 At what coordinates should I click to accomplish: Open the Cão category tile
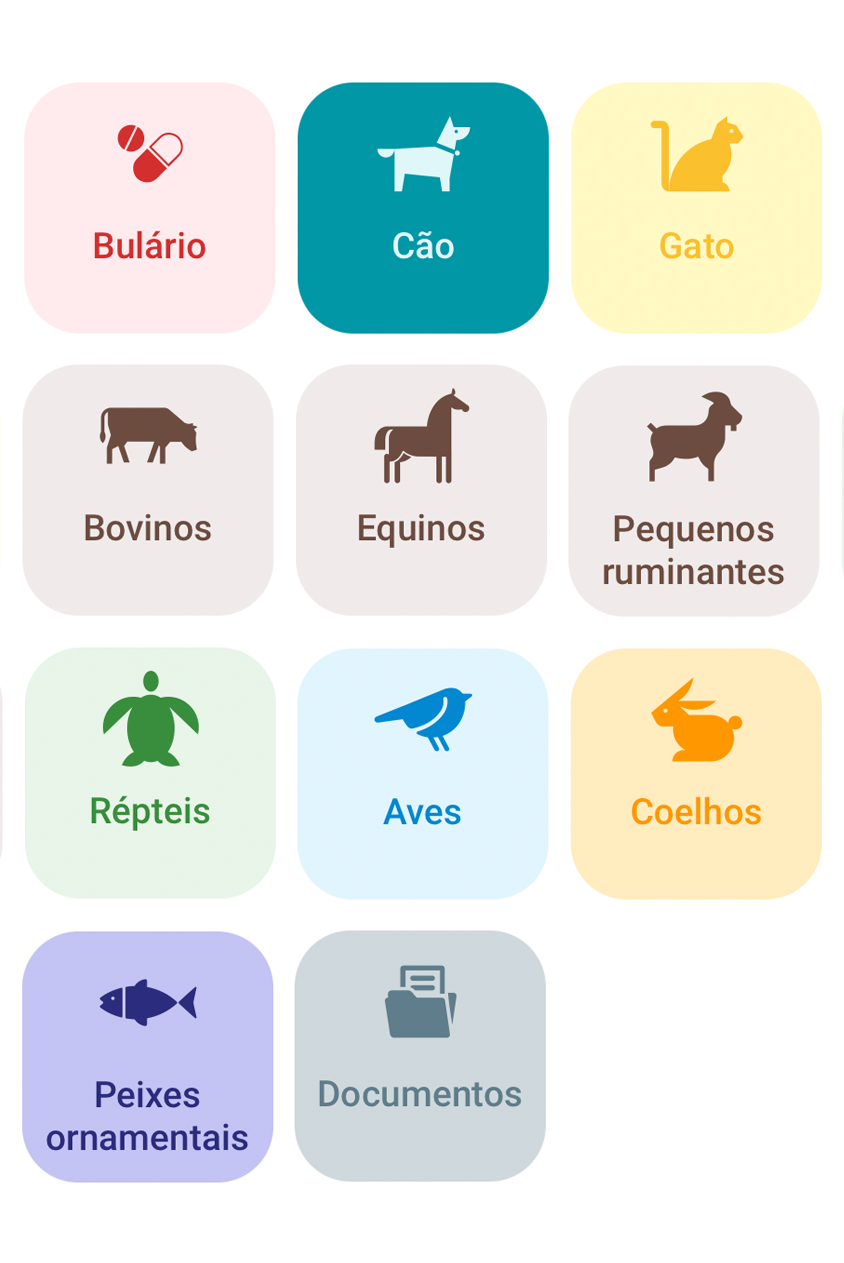click(422, 205)
